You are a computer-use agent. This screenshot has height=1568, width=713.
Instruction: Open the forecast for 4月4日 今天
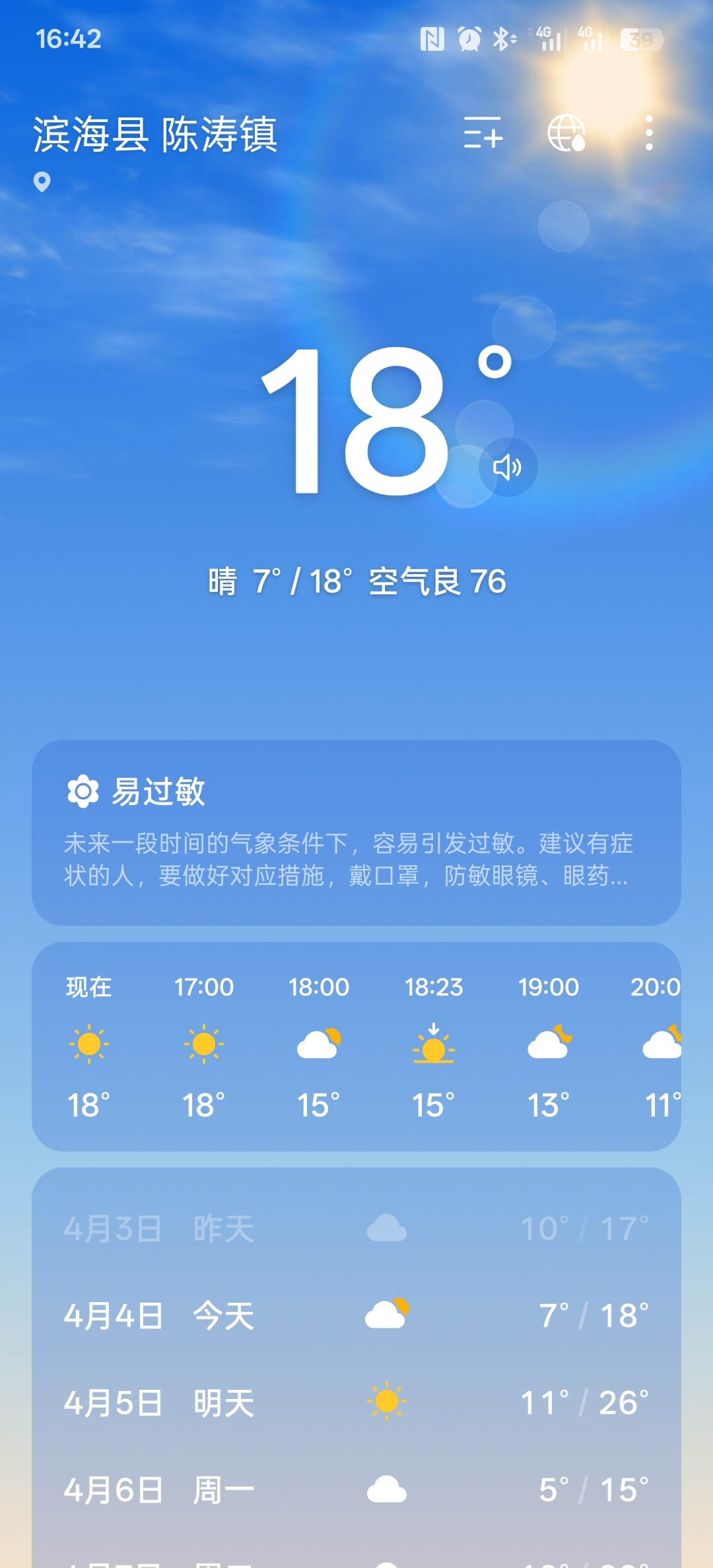tap(356, 1315)
